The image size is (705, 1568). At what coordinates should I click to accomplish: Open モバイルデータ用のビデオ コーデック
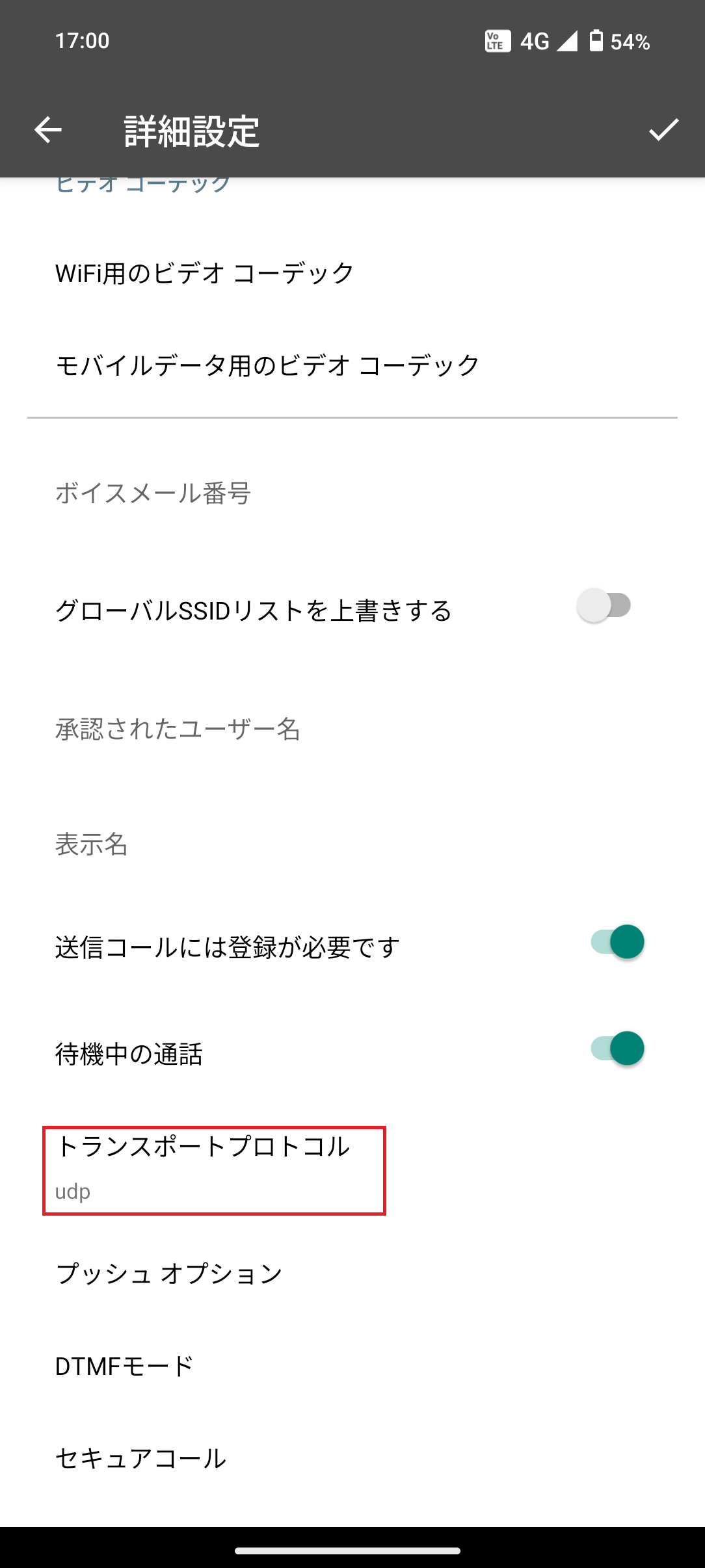(352, 365)
